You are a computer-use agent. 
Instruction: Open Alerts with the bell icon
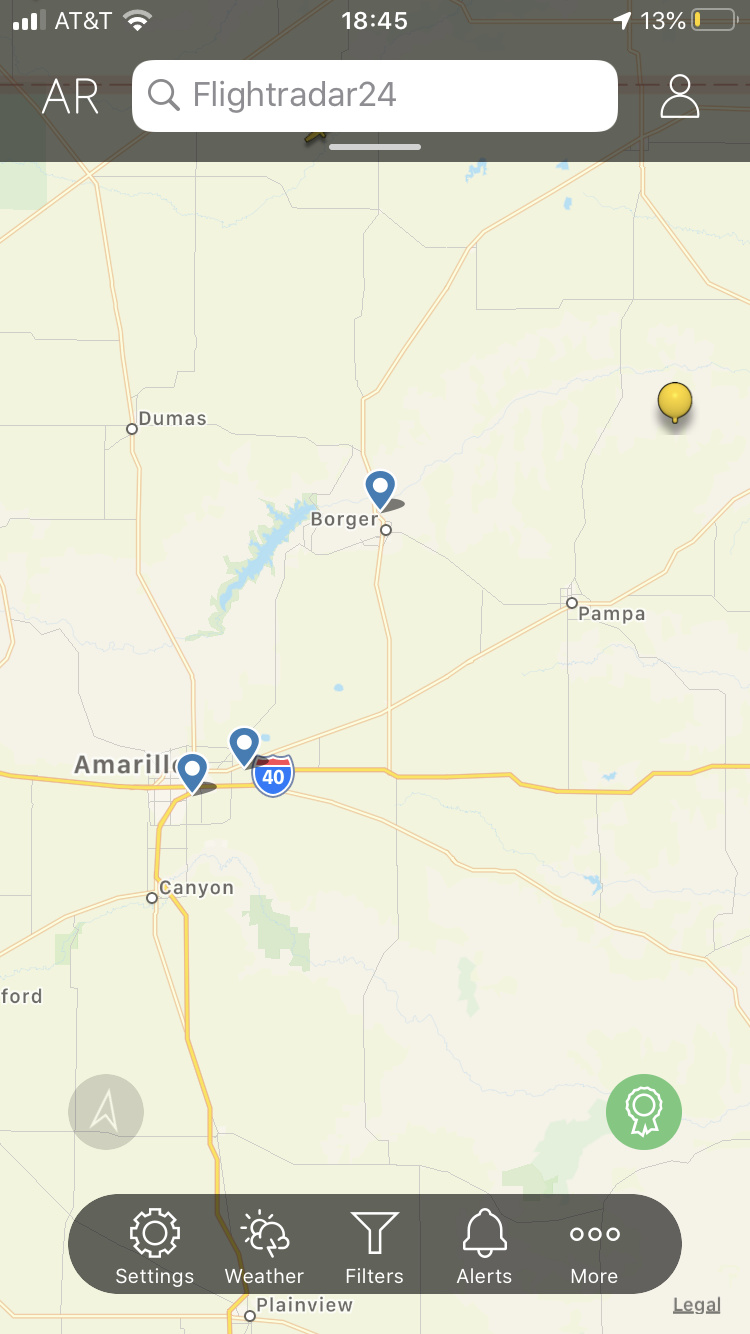click(x=484, y=1245)
